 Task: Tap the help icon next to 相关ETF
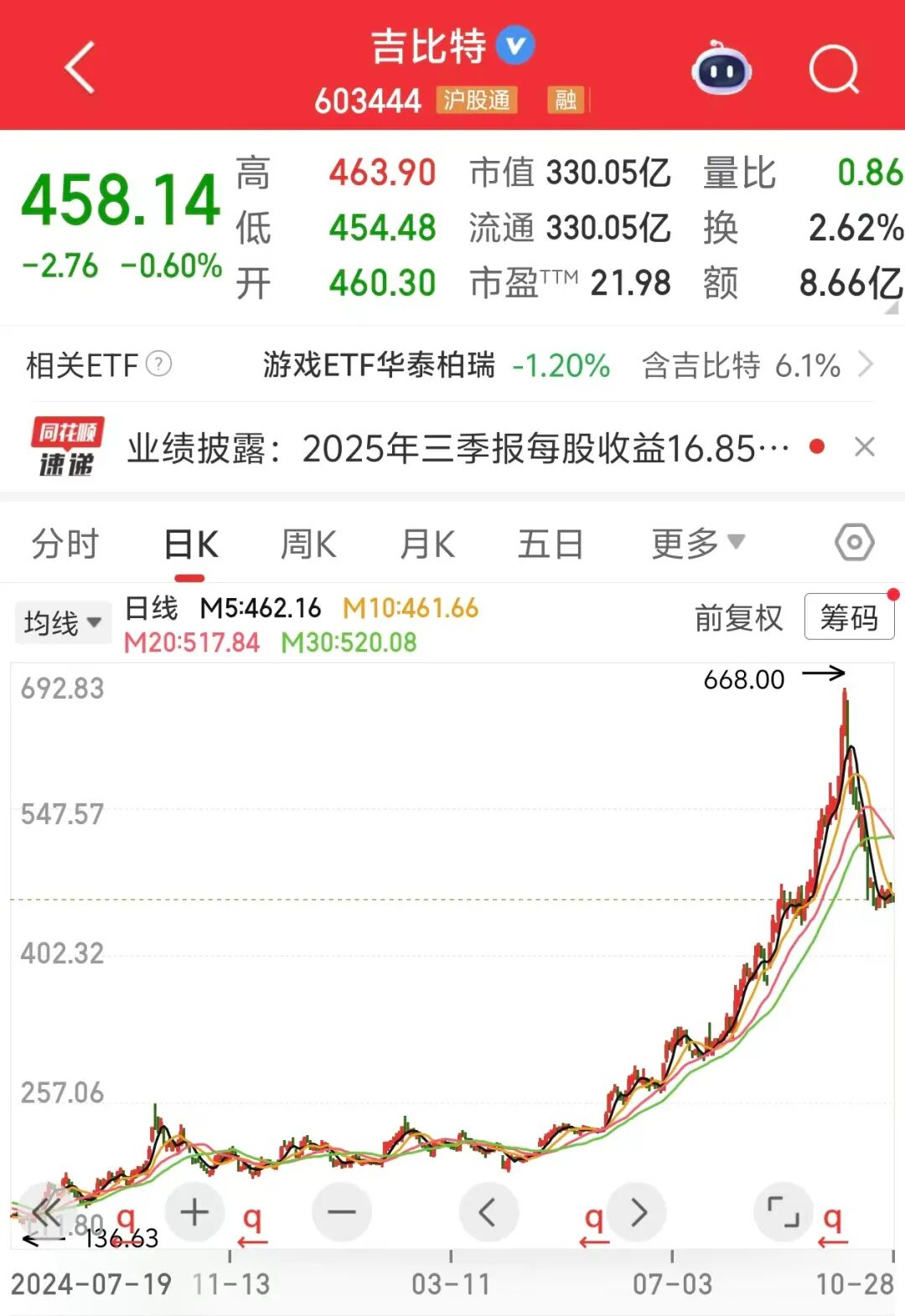[158, 364]
